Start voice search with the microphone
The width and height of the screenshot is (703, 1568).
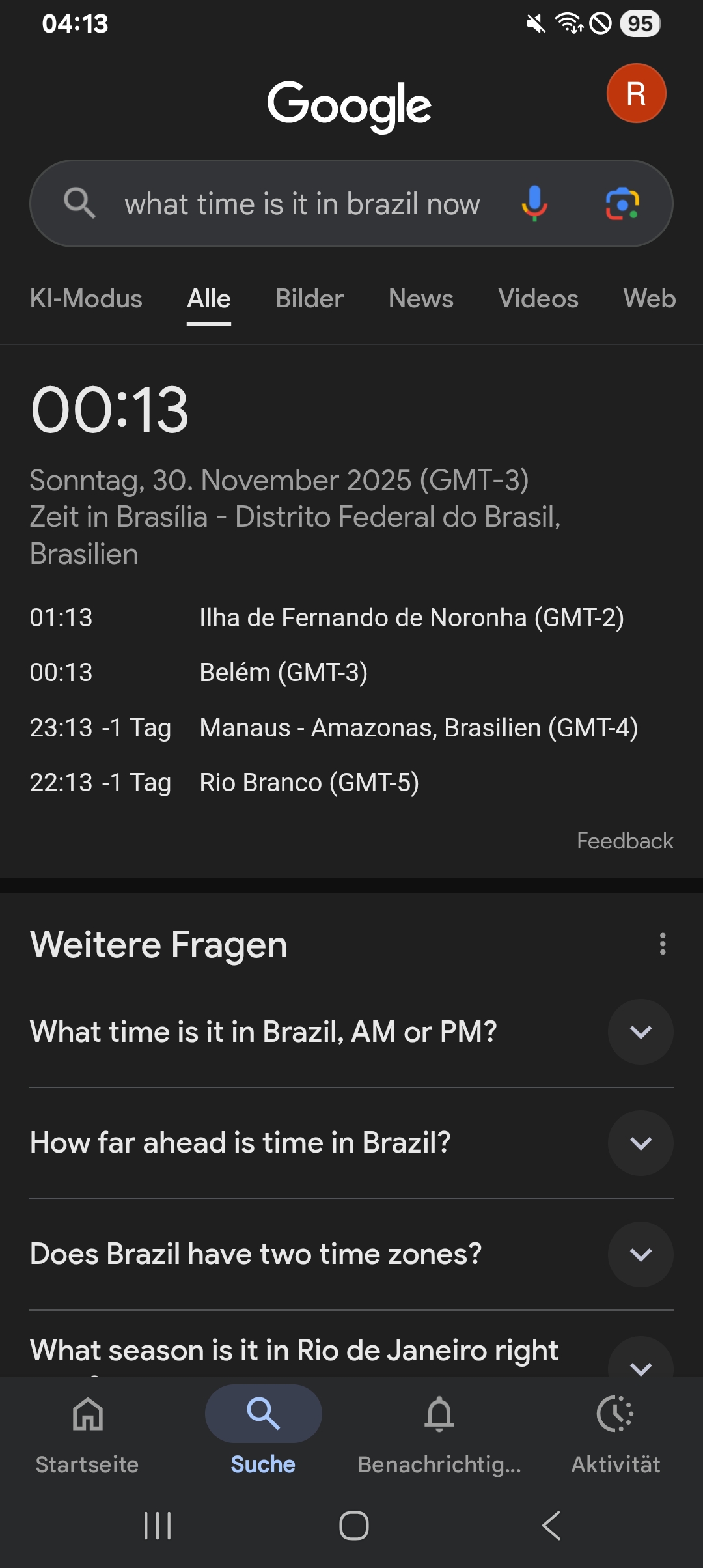tap(534, 204)
